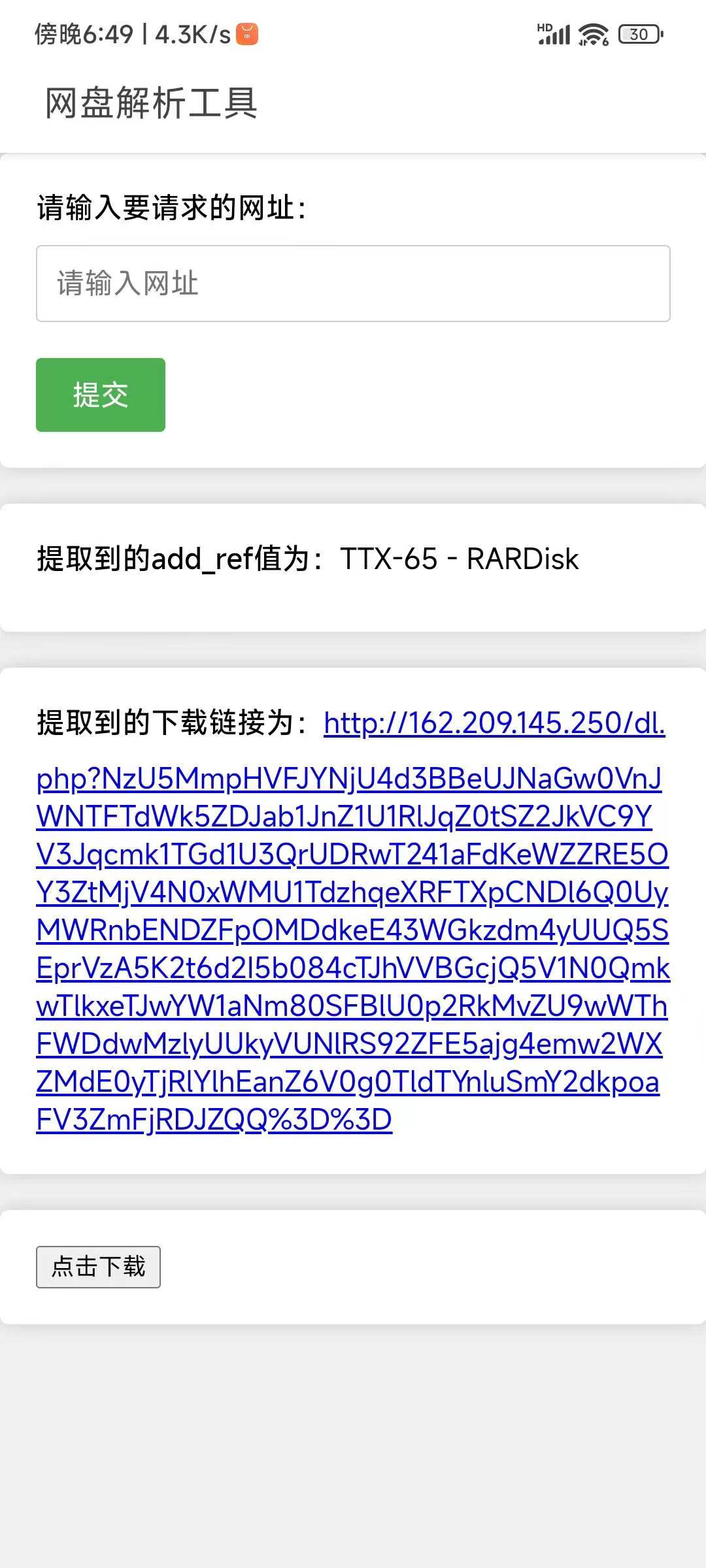Screen dimensions: 706x1568
Task: Tap the 请输入网址 URL input field
Action: (x=353, y=284)
